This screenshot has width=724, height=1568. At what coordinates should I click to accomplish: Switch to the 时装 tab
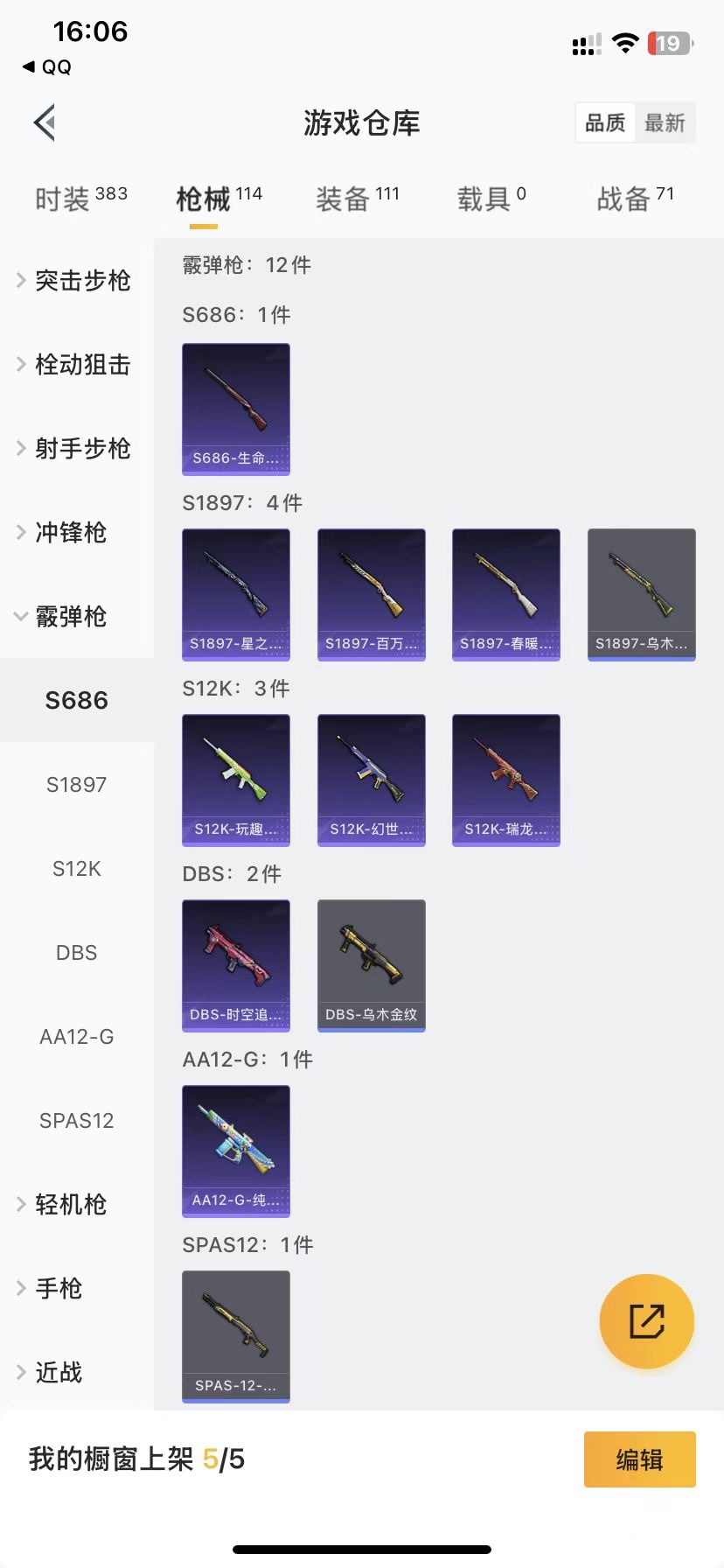point(80,199)
